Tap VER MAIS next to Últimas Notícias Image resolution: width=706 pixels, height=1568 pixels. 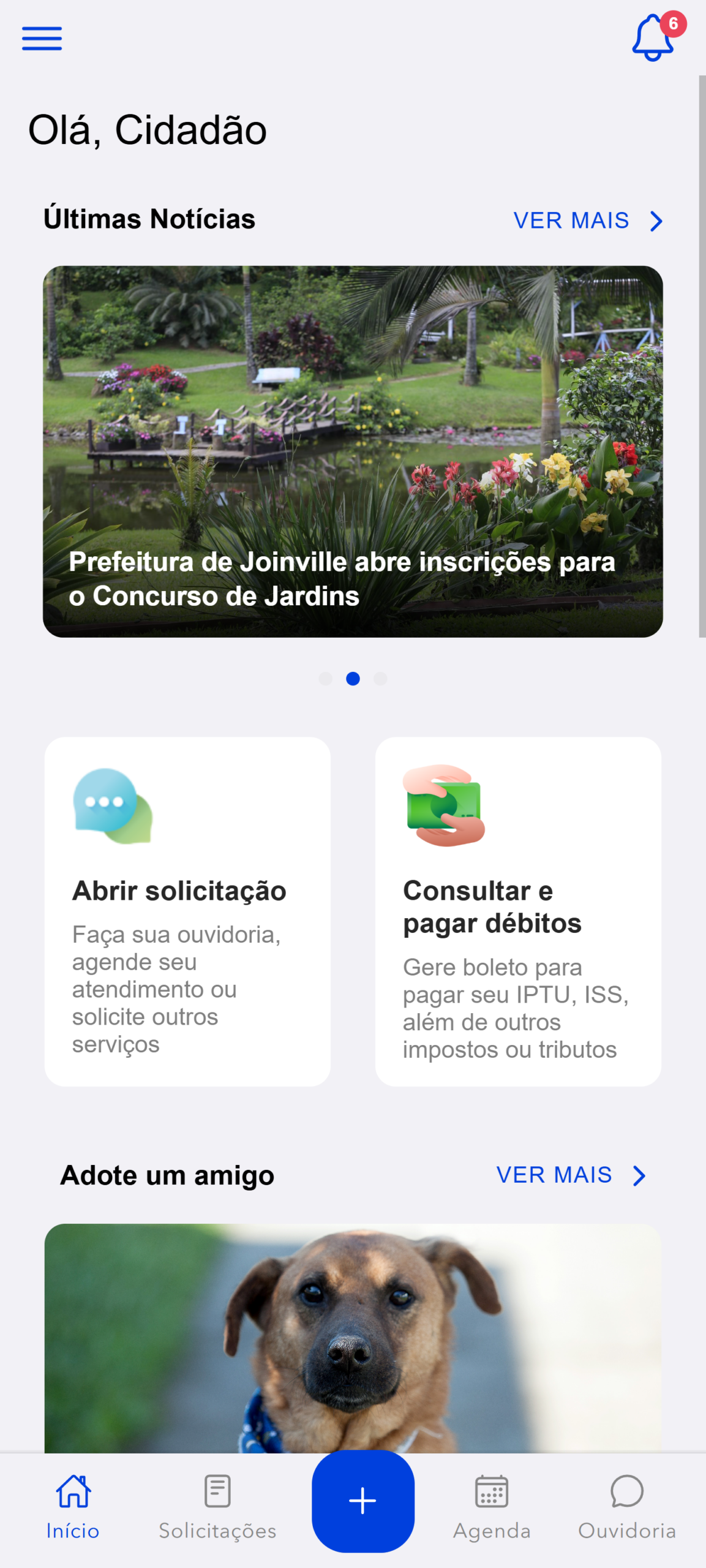[x=587, y=221]
